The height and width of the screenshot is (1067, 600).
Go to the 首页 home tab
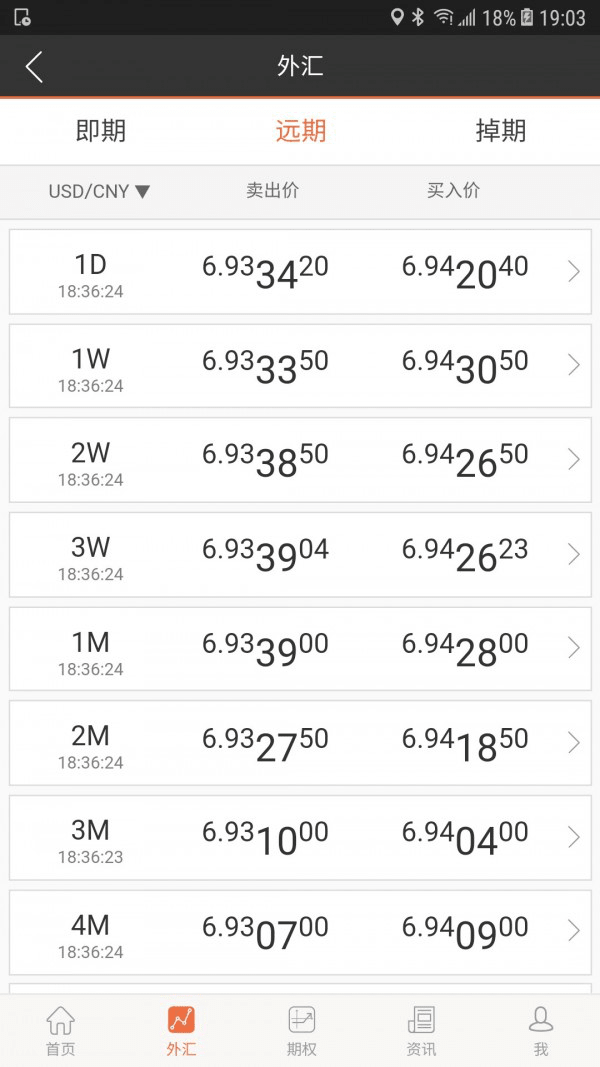(x=60, y=1030)
